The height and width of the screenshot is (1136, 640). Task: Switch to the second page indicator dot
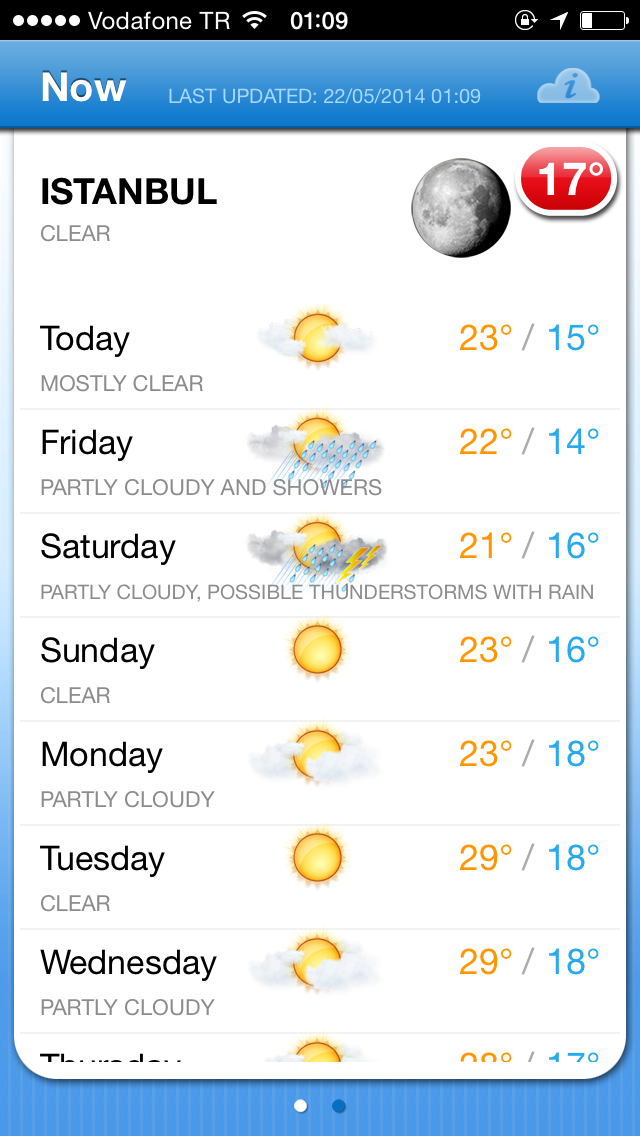click(339, 1106)
